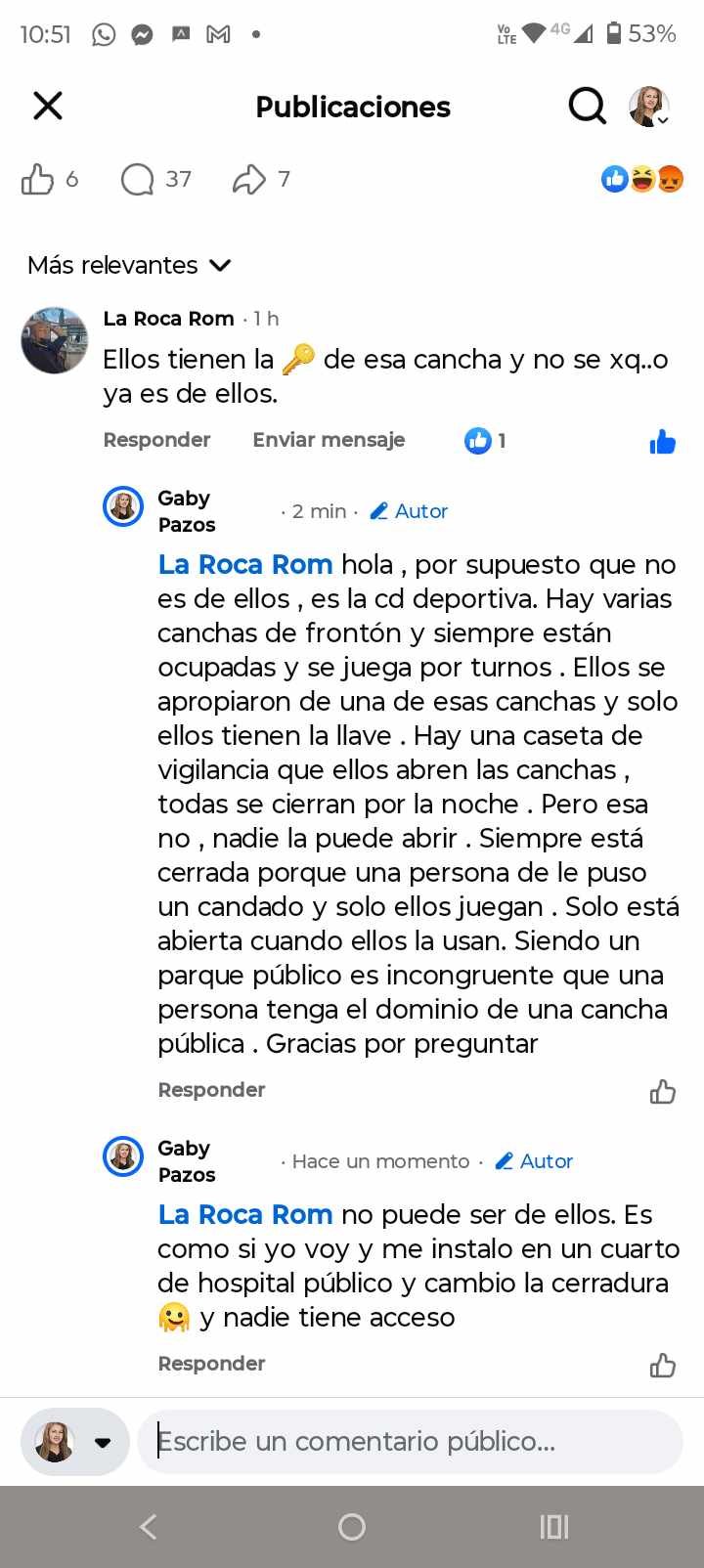Open the profile switcher avatar in header
Screen dimensions: 704x1568
click(x=648, y=107)
